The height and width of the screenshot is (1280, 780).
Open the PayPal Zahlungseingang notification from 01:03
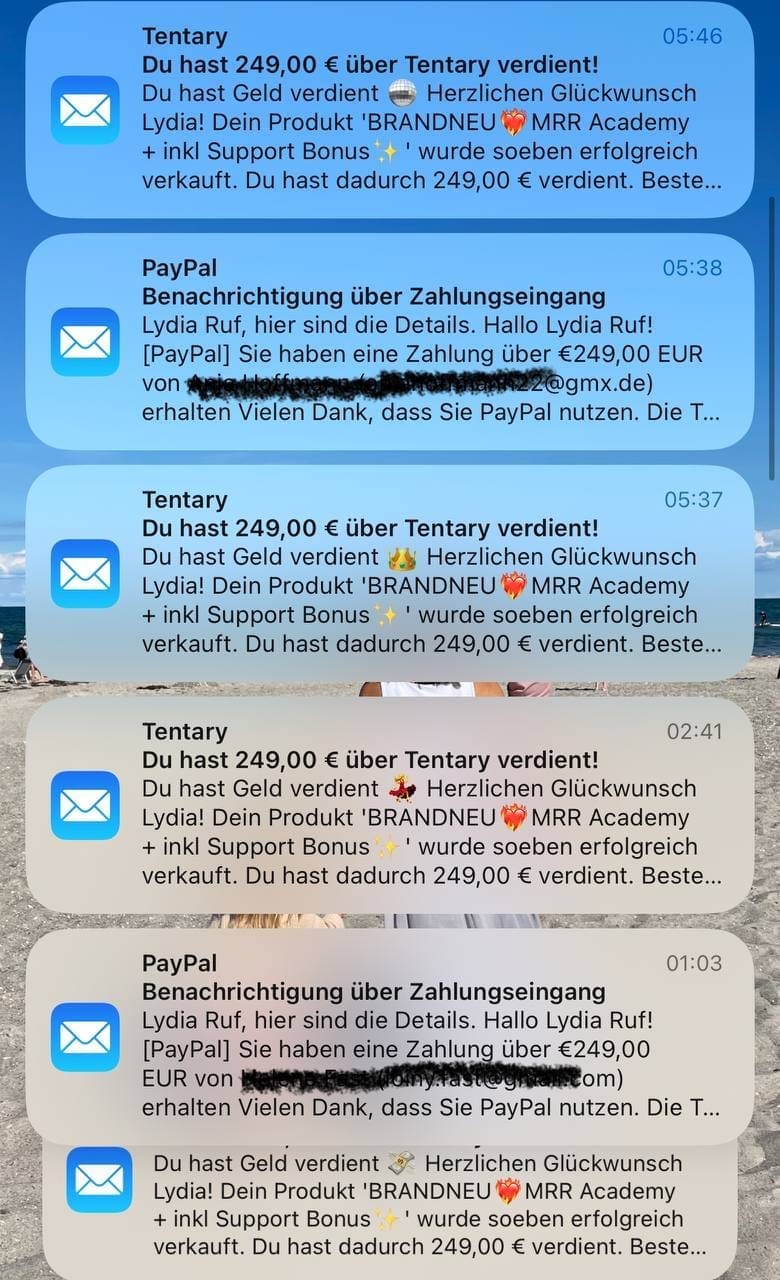point(390,1036)
